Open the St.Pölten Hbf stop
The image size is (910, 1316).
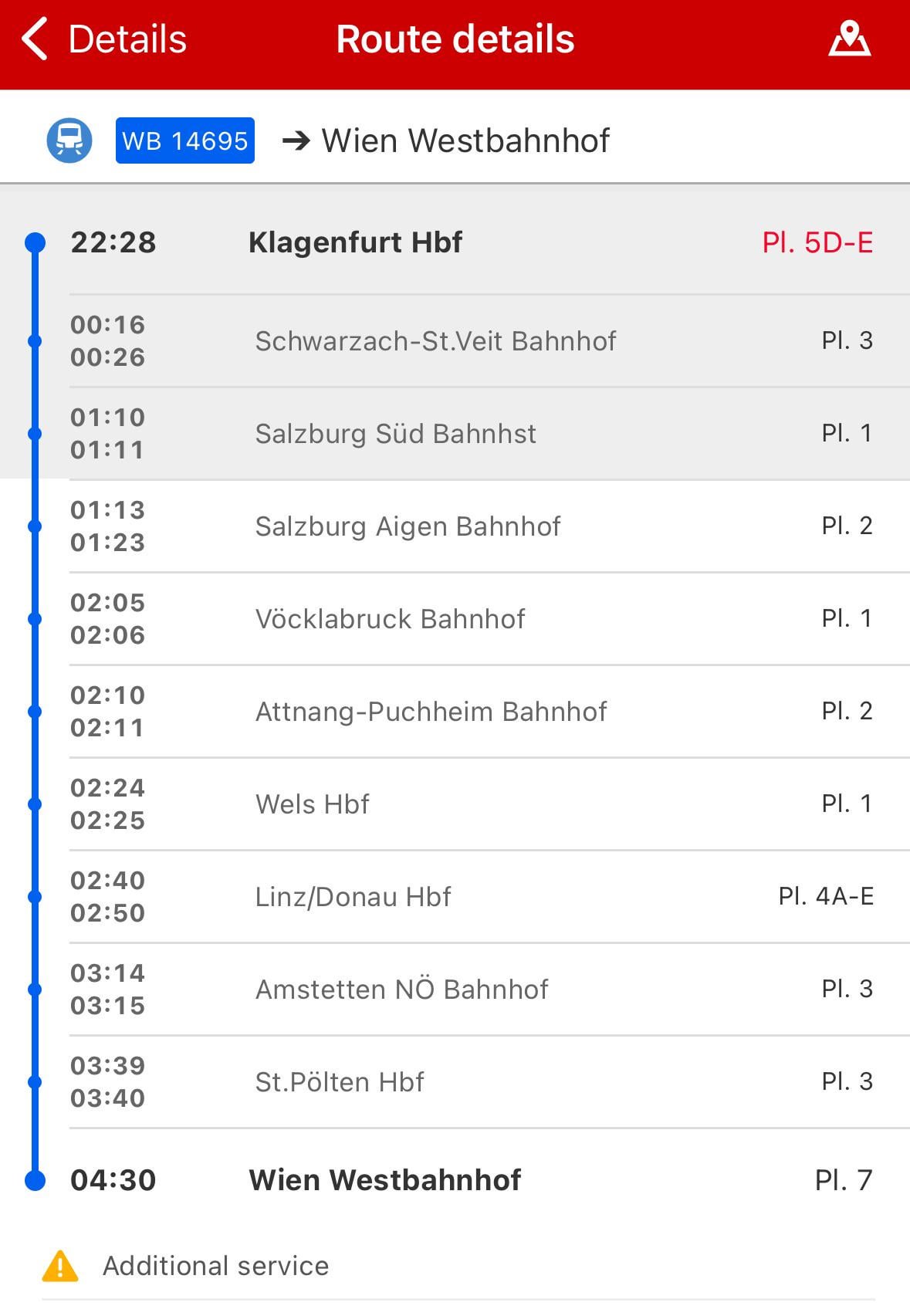click(455, 1082)
